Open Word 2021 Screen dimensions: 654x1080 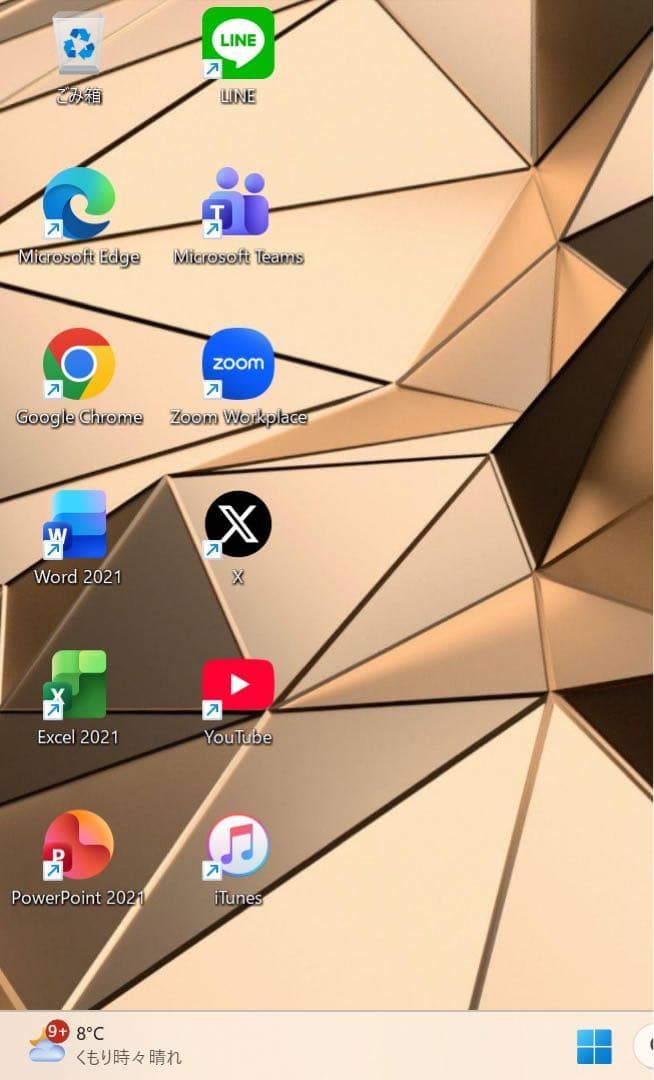point(76,525)
